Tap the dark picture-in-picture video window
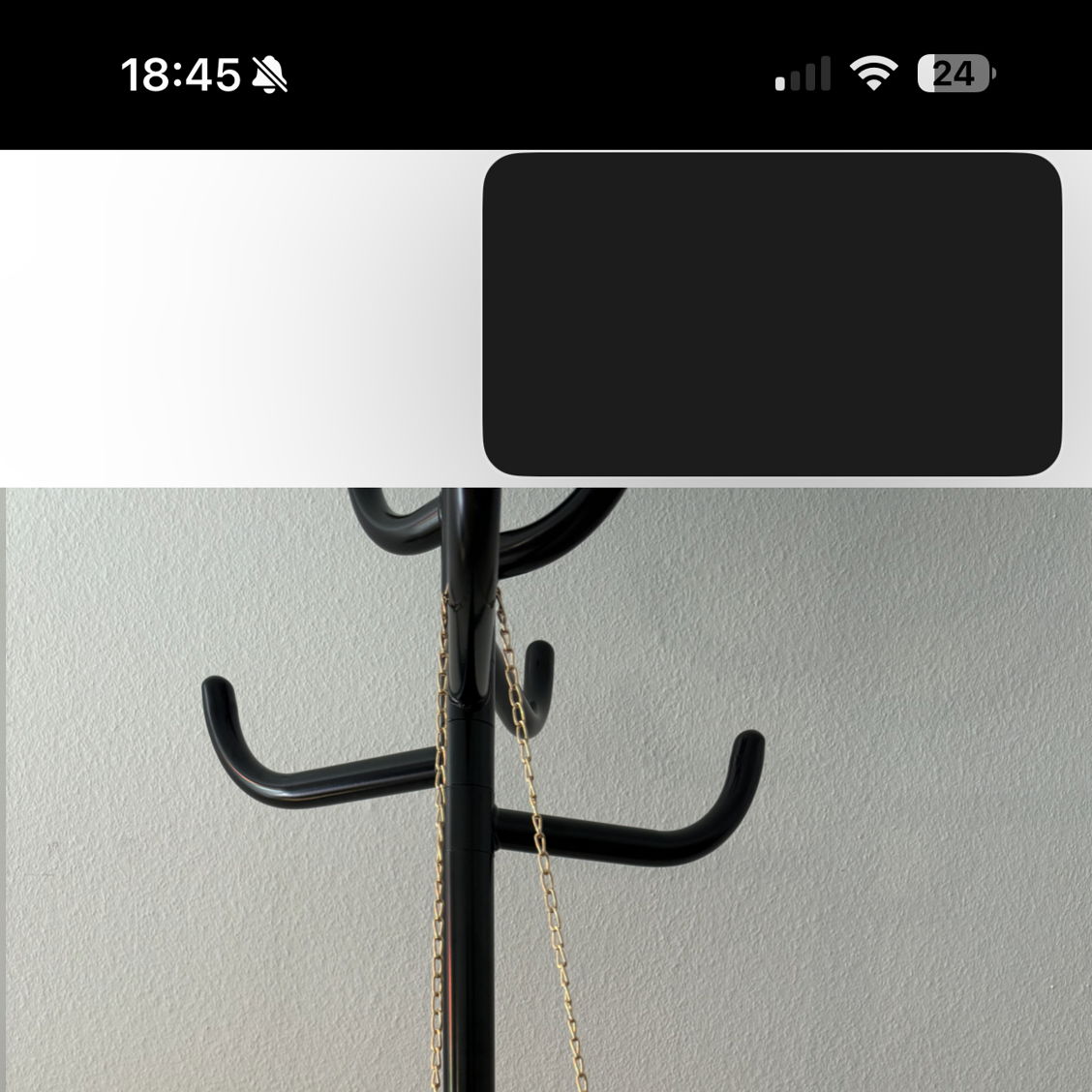 [x=772, y=315]
